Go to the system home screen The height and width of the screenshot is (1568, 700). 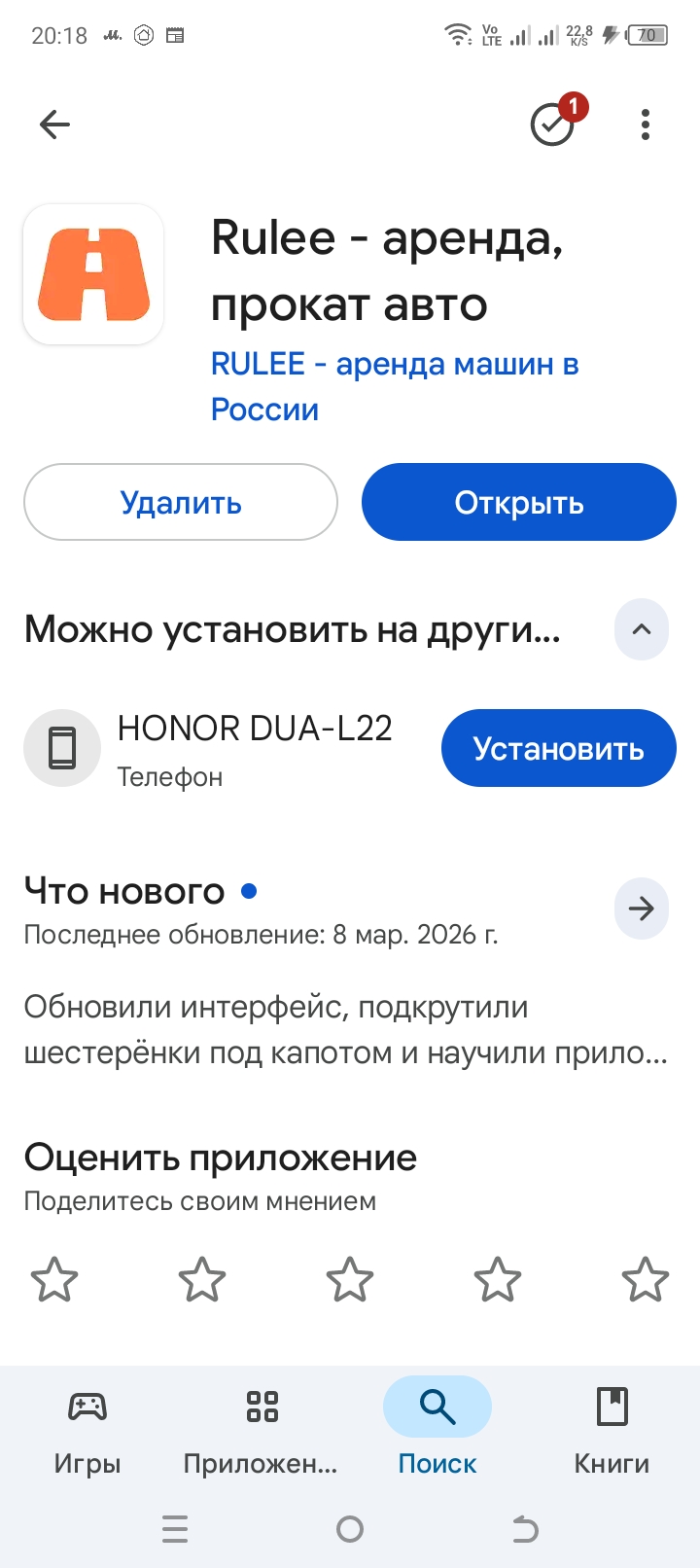(350, 1530)
